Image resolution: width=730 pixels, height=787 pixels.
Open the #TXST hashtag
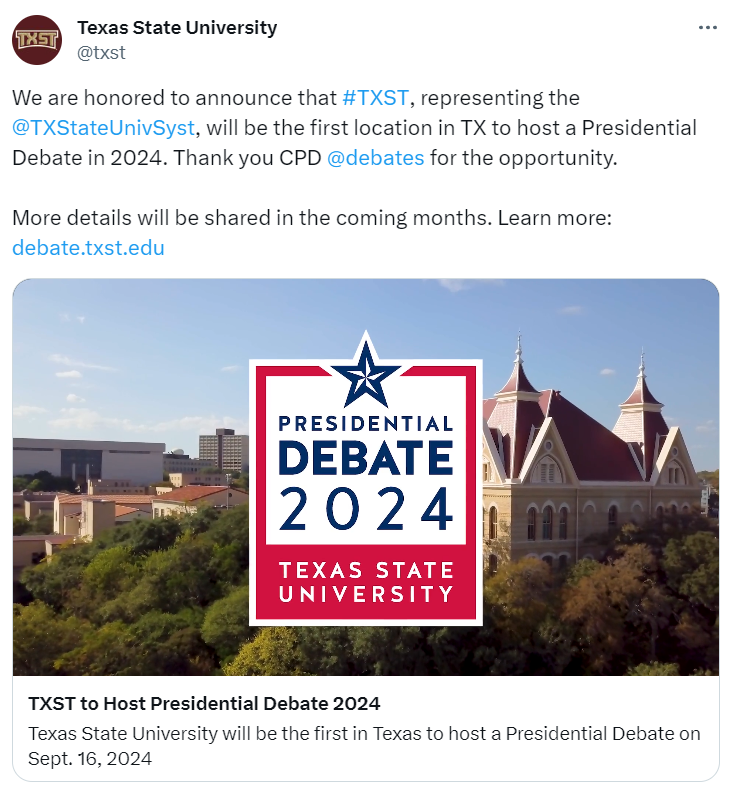pos(373,98)
